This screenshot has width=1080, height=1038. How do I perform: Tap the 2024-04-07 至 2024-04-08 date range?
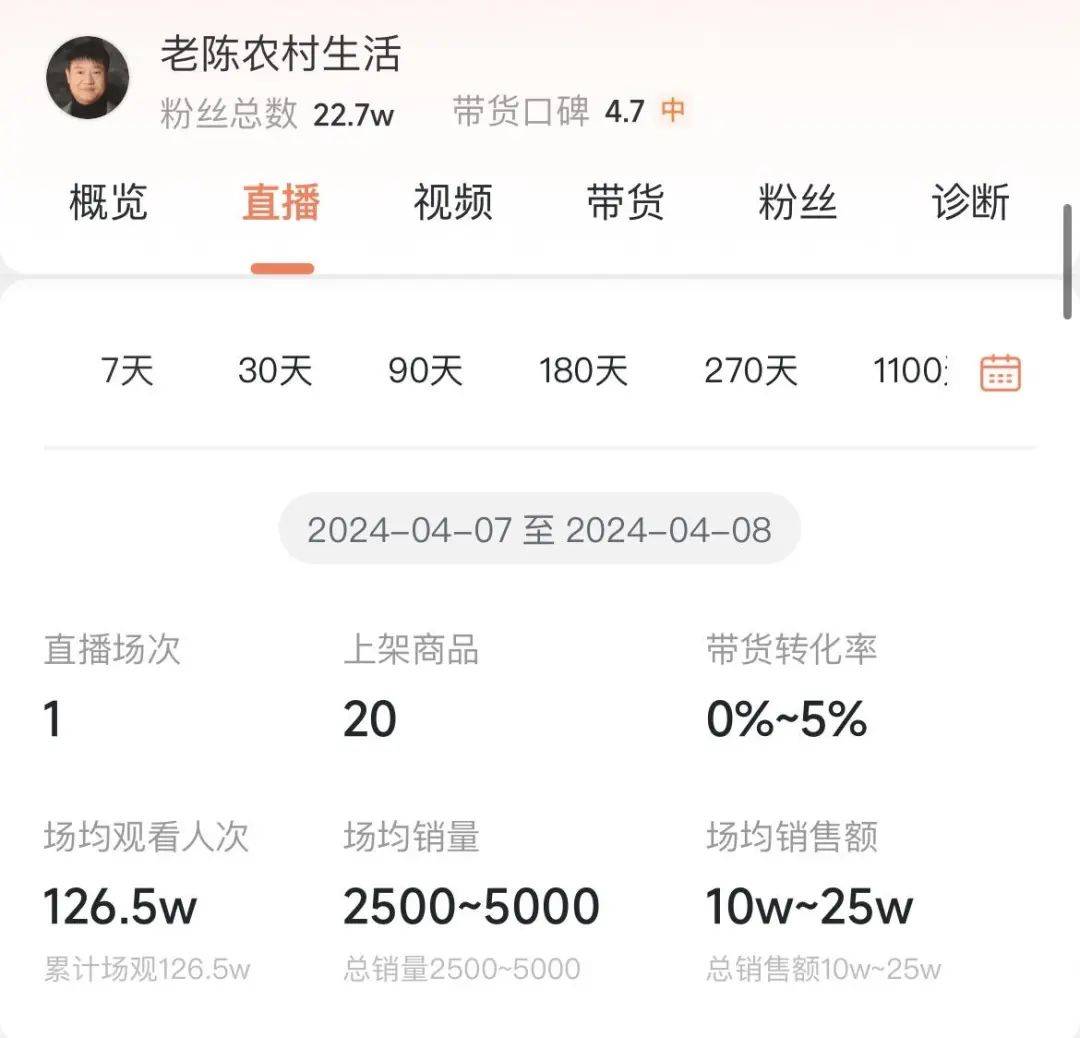point(539,529)
